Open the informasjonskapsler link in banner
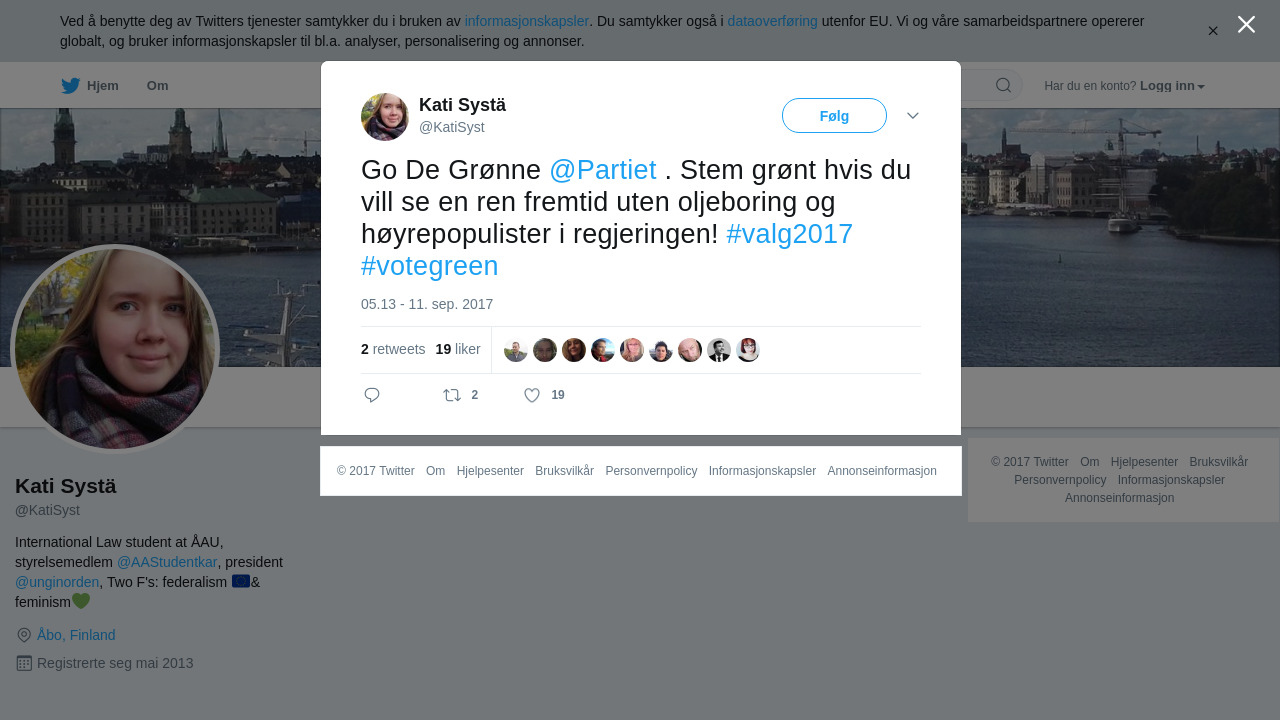This screenshot has width=1280, height=720. pyautogui.click(x=526, y=21)
